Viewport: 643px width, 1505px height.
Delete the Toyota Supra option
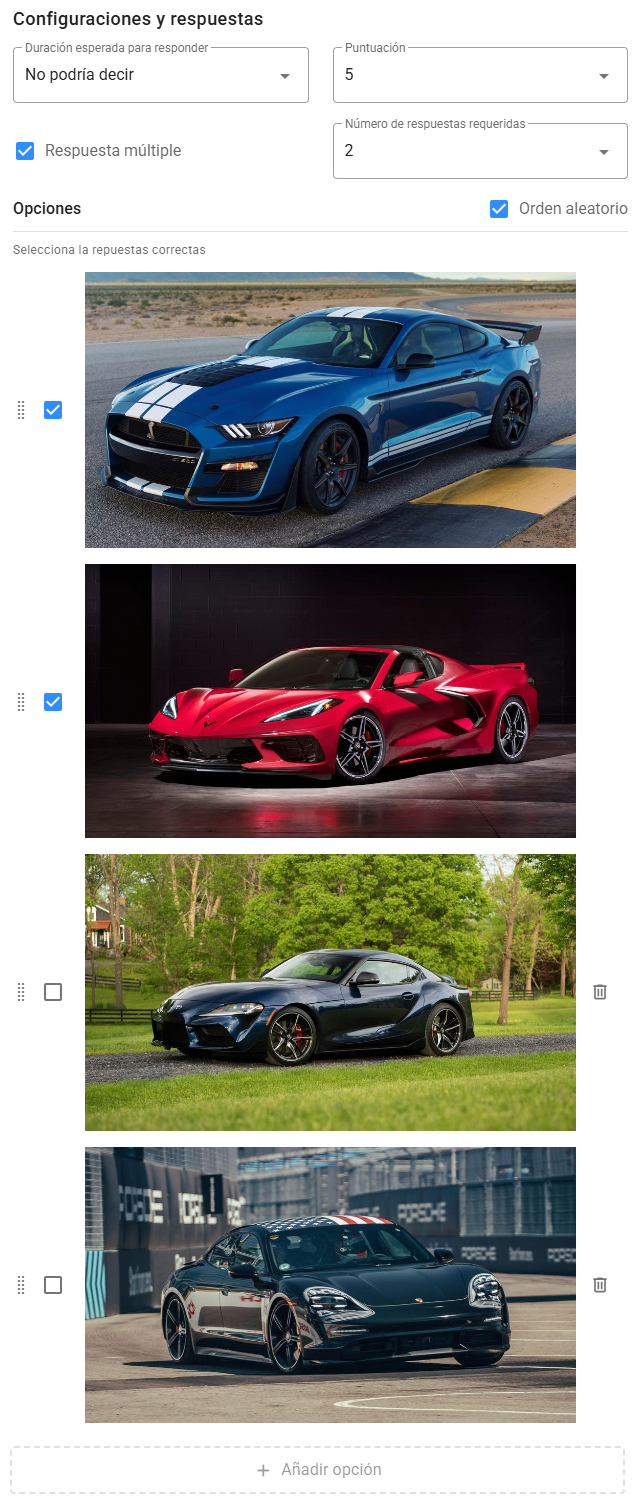[600, 992]
